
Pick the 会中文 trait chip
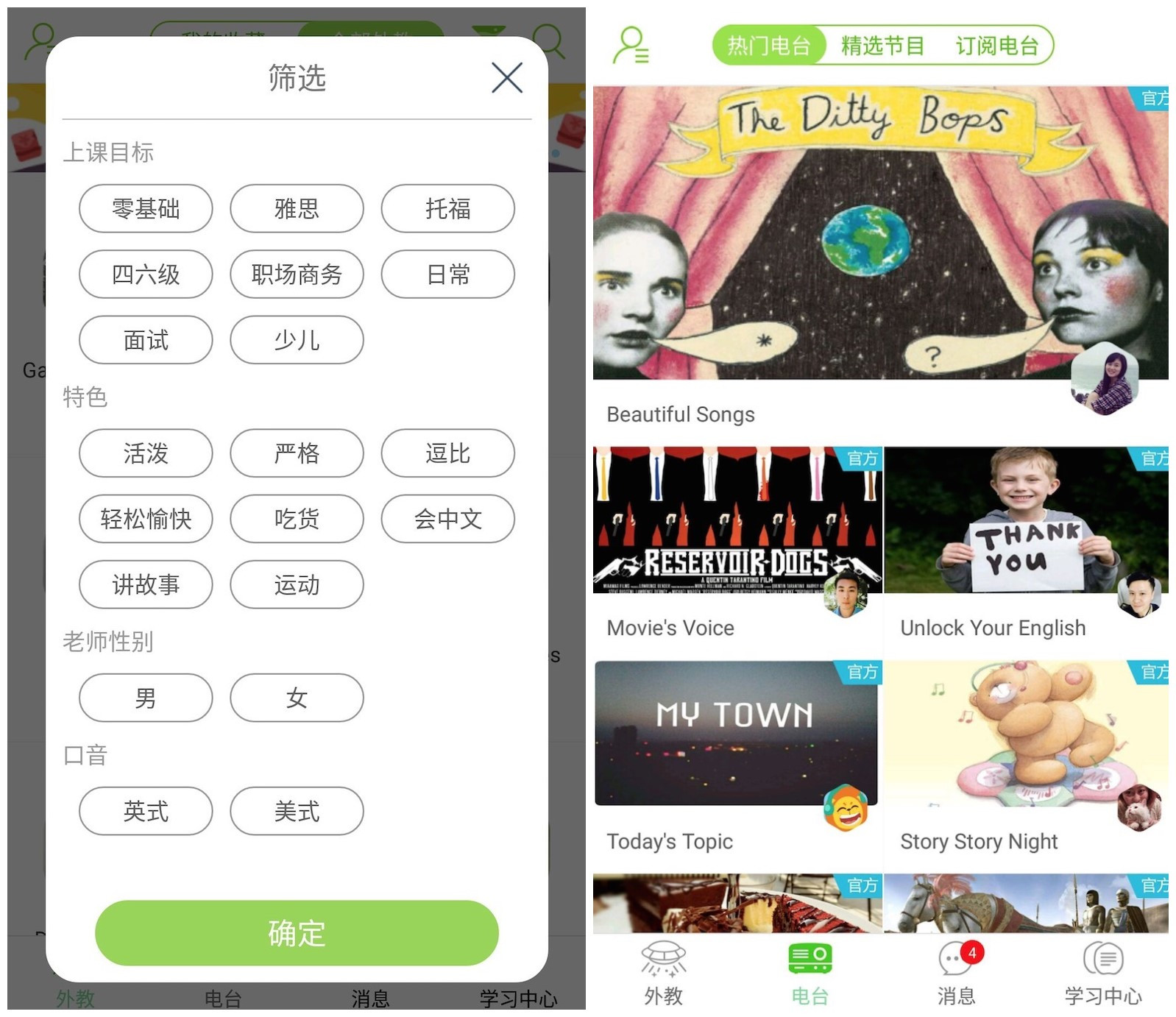[447, 519]
